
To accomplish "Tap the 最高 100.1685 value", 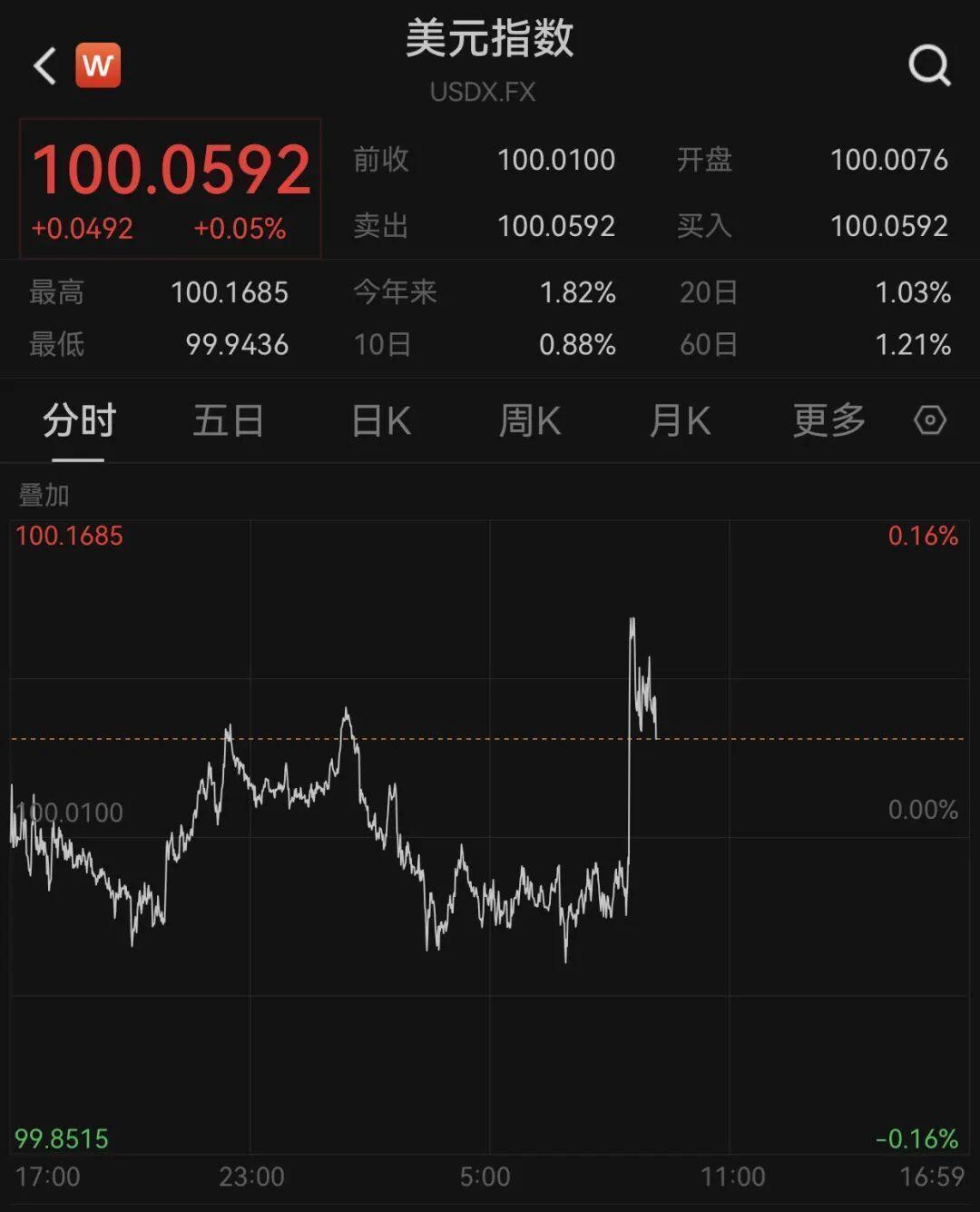I will tap(231, 292).
